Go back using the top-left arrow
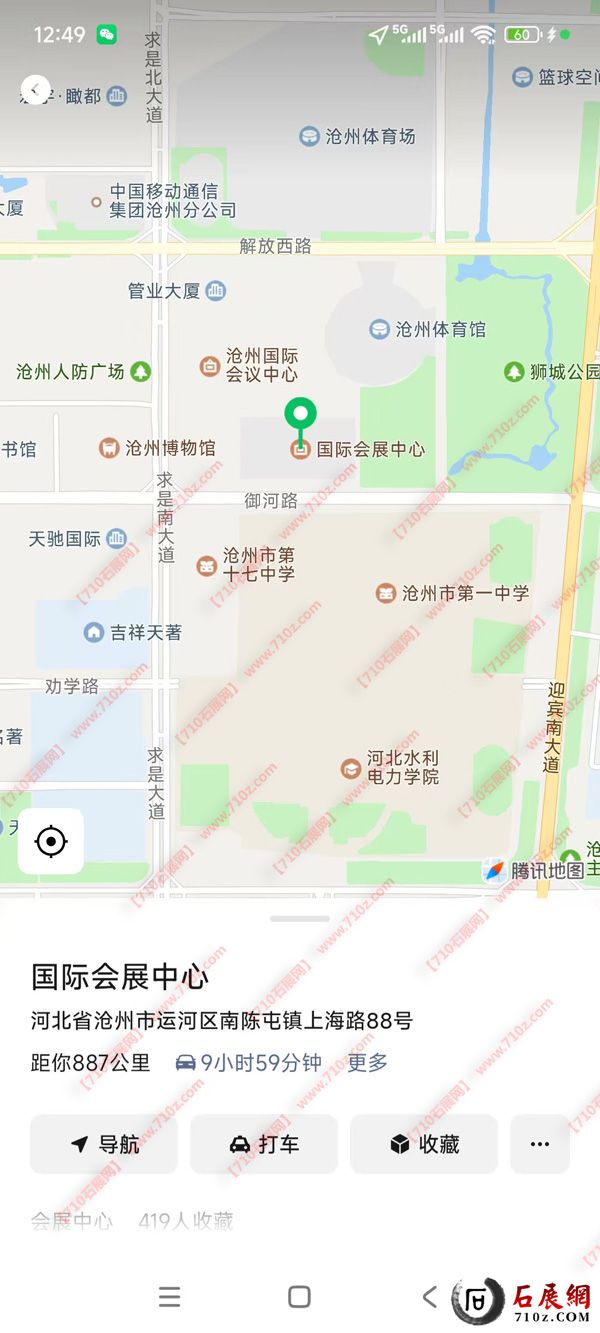Viewport: 600px width, 1333px height. tap(35, 90)
